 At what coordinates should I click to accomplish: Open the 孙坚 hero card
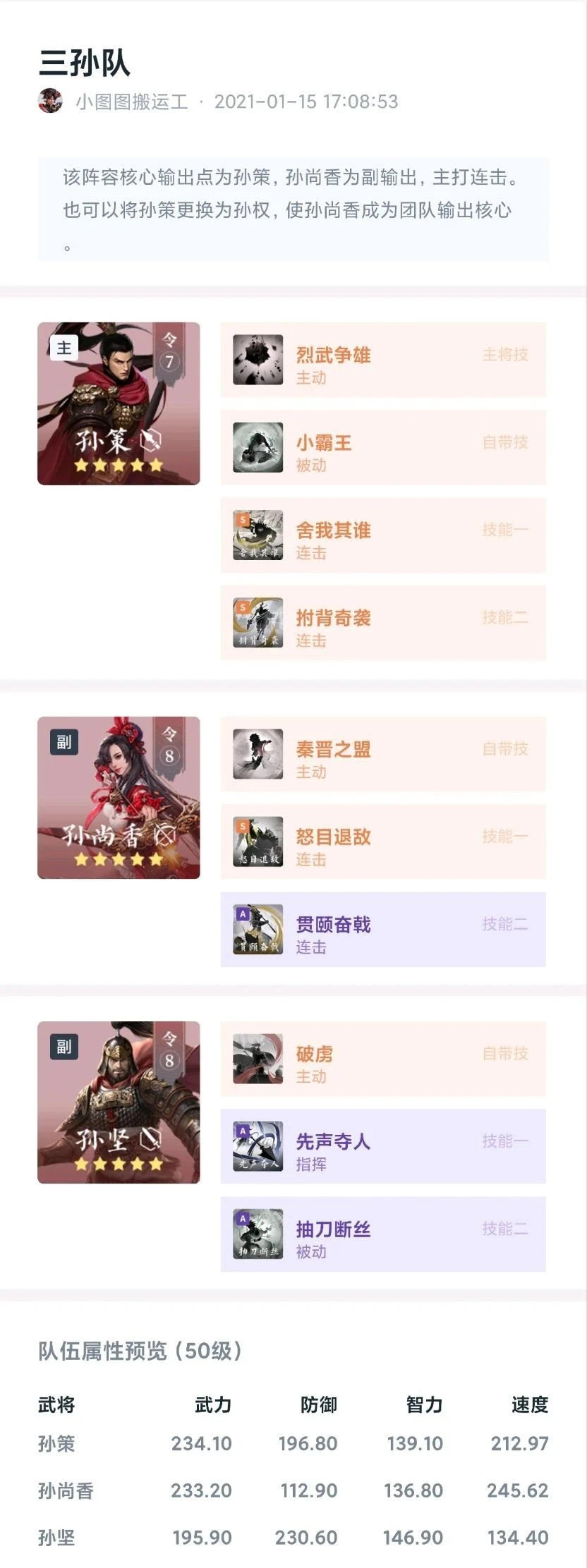click(x=119, y=1102)
